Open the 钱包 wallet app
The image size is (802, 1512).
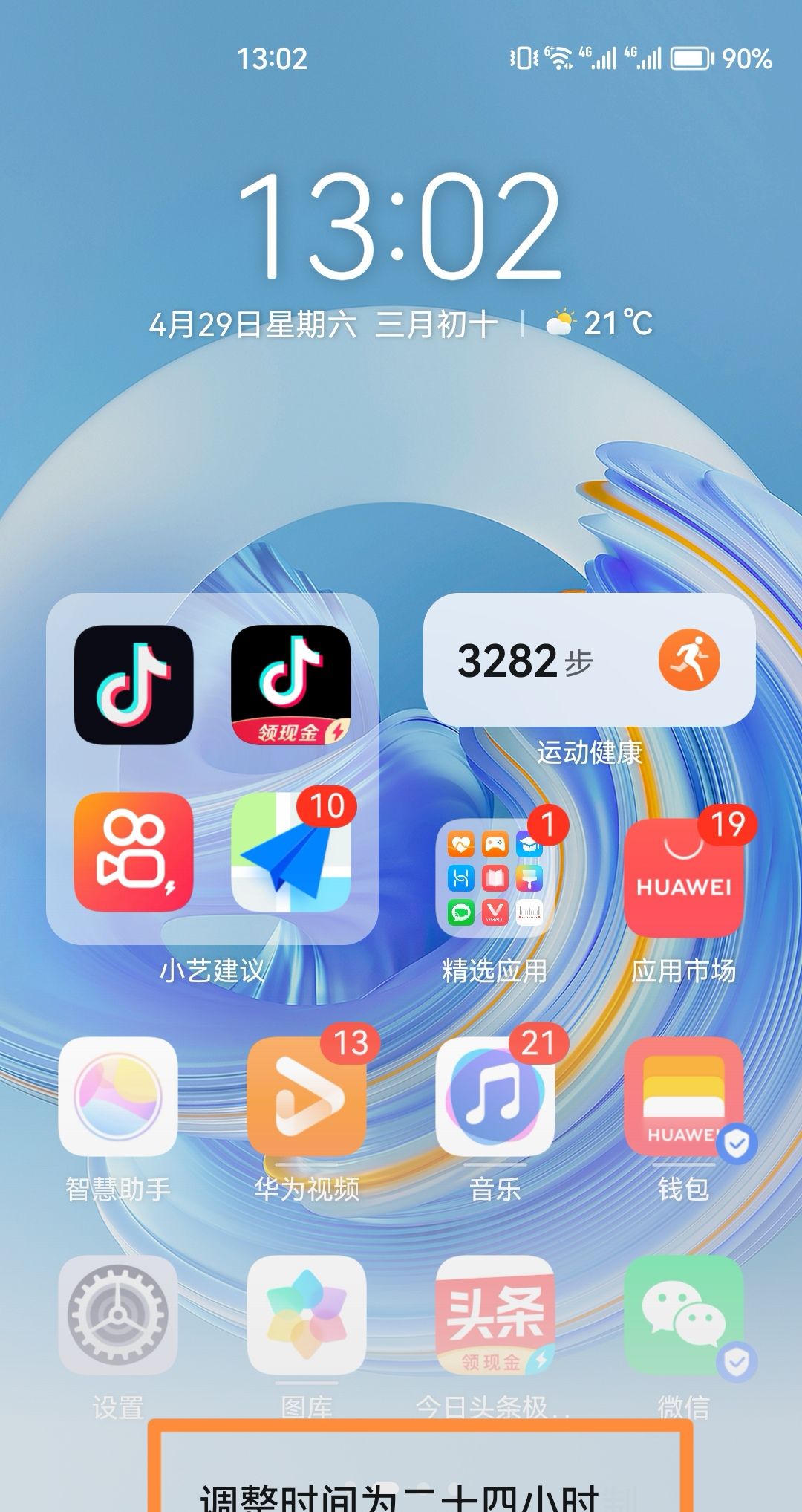[683, 1097]
